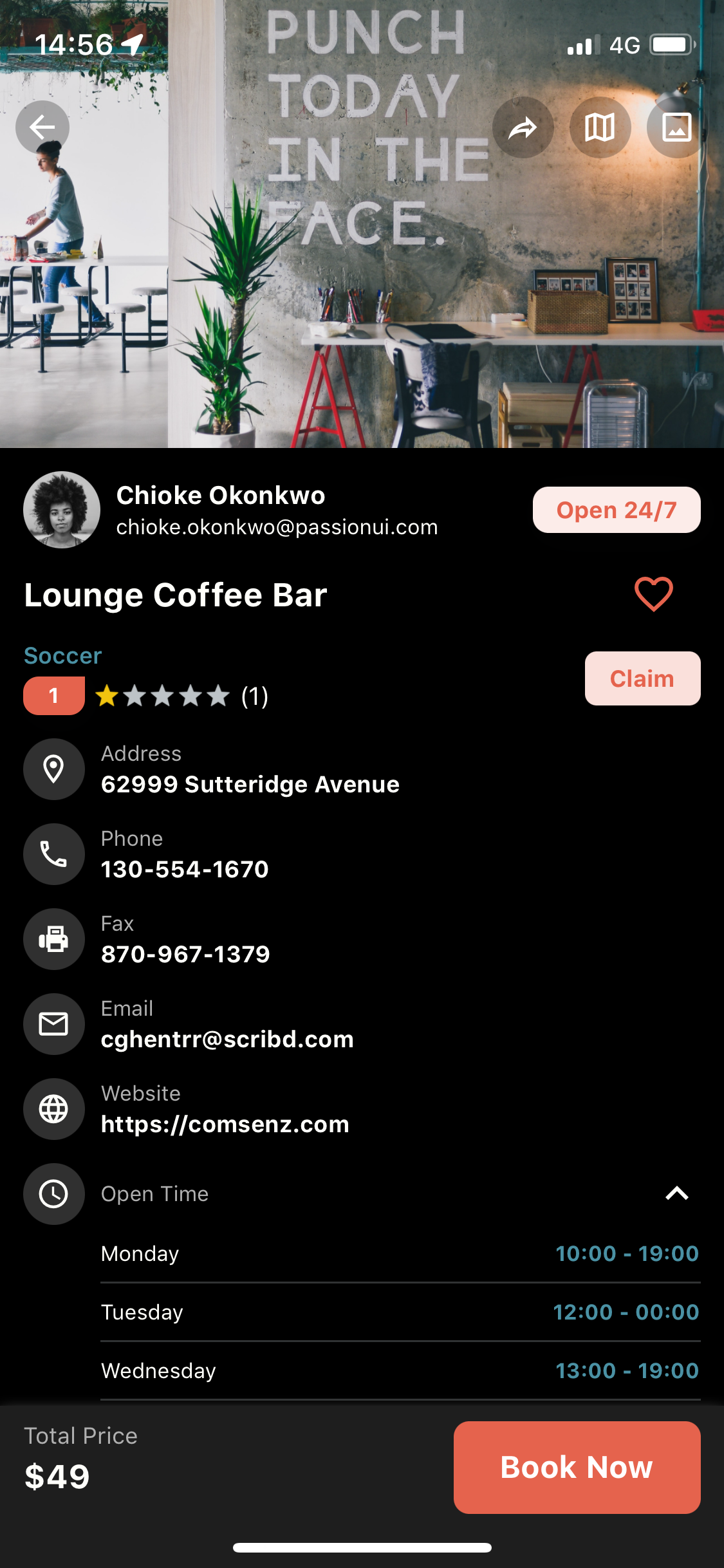Go back using the arrow icon
724x1568 pixels.
coord(42,127)
